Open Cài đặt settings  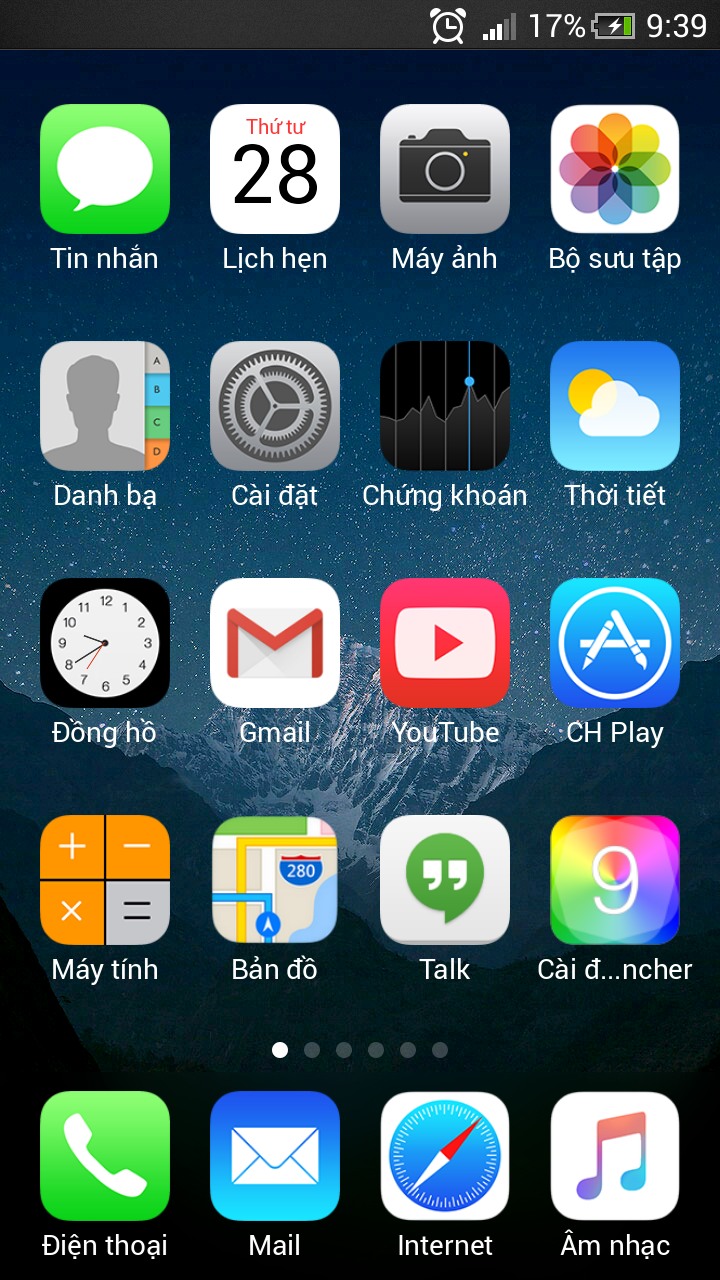coord(275,406)
